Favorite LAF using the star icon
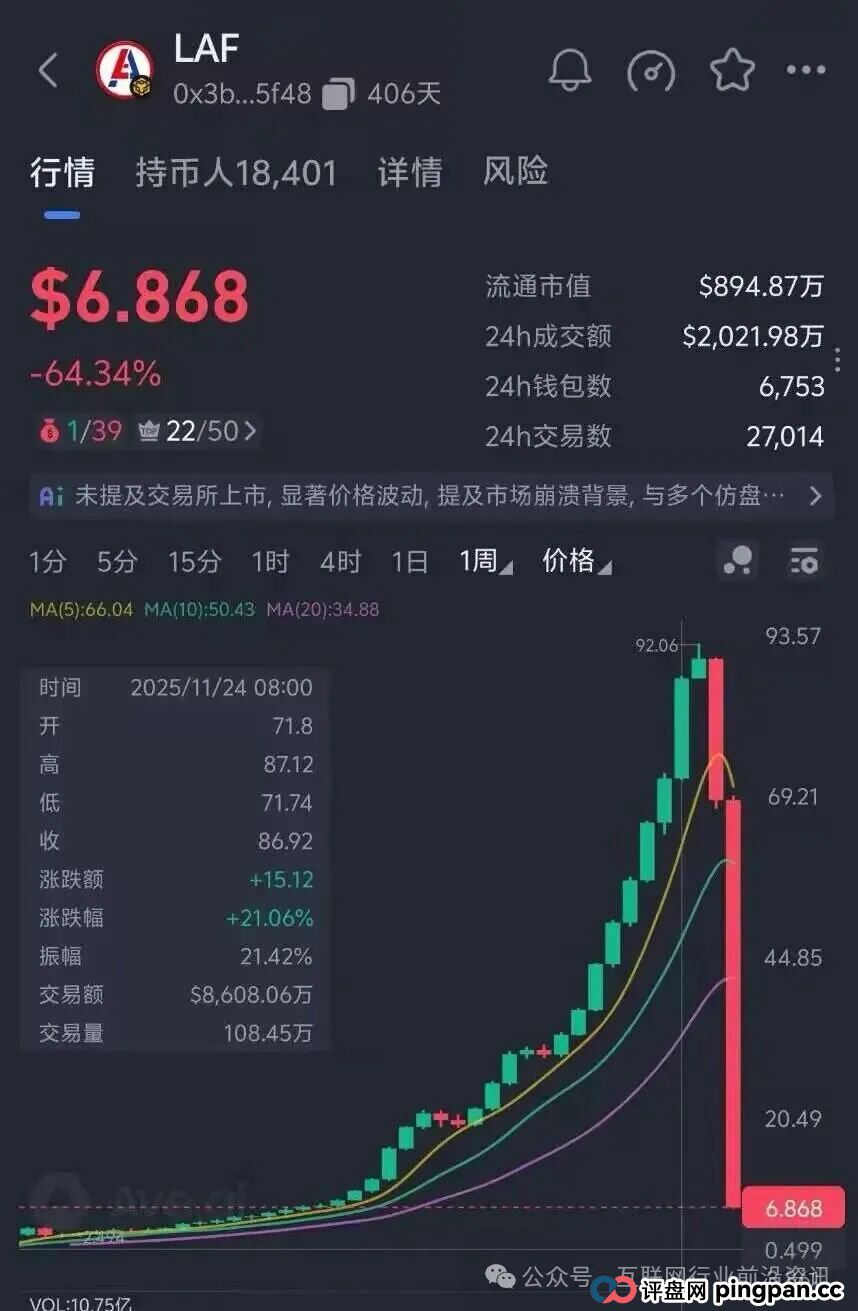Viewport: 858px width, 1311px height. pos(731,70)
